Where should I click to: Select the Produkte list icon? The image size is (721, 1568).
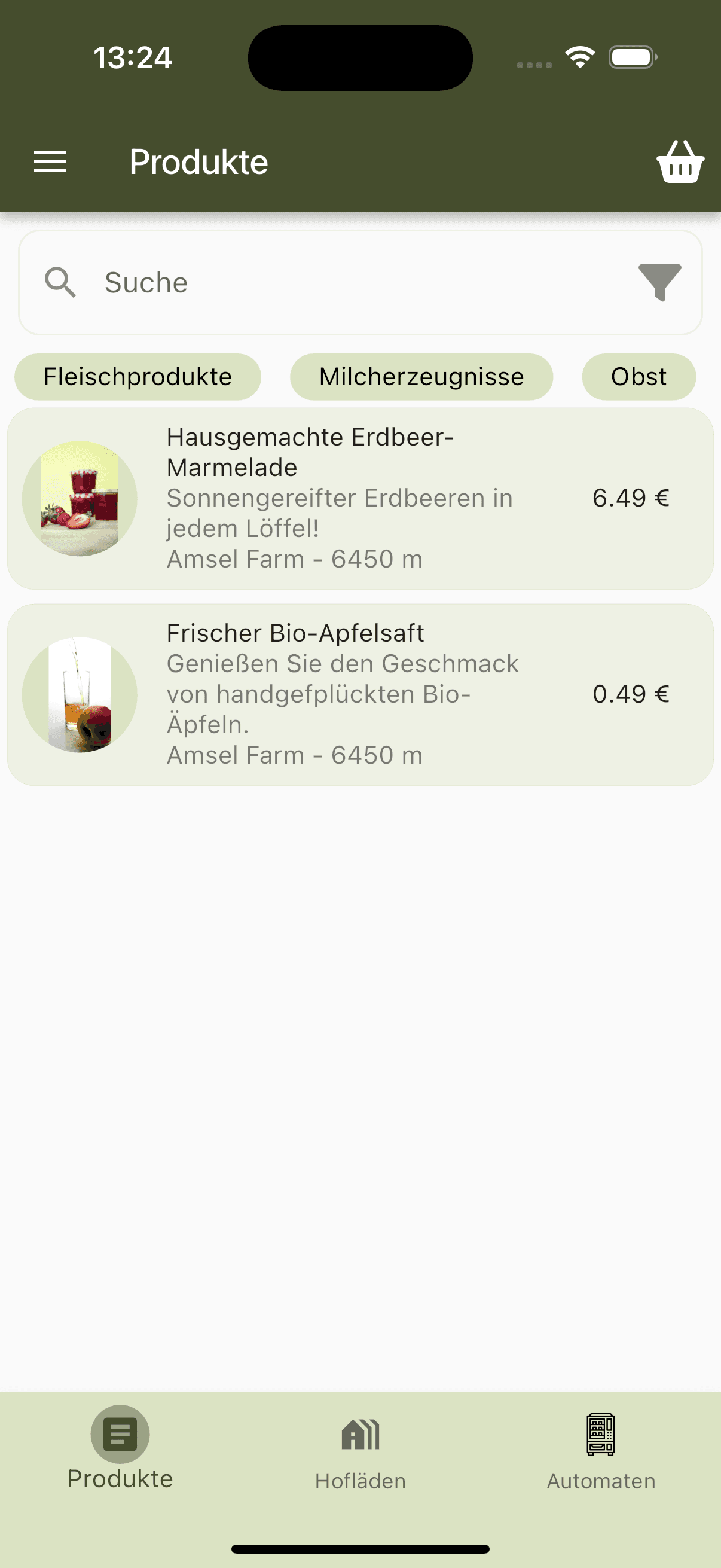pyautogui.click(x=119, y=1433)
